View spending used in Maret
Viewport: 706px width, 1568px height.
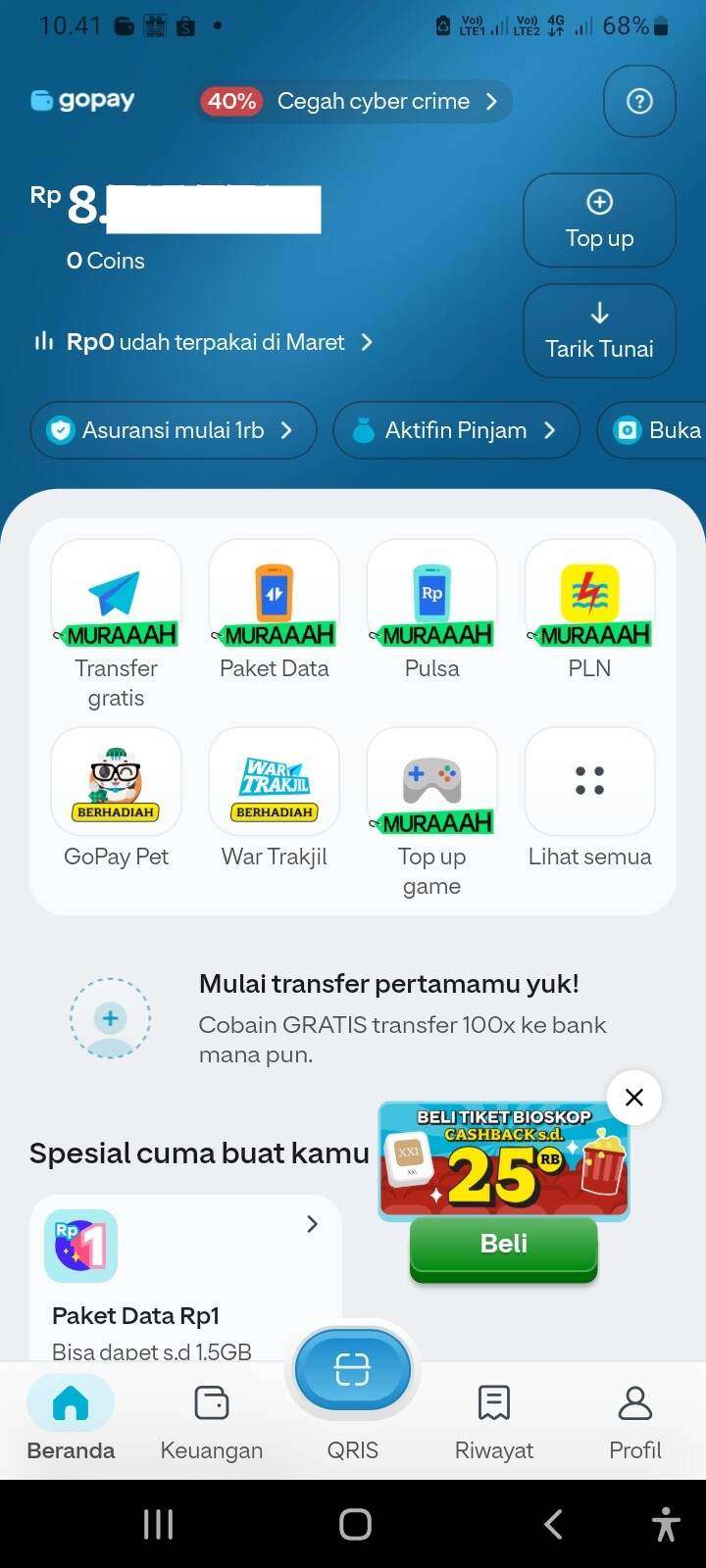pyautogui.click(x=204, y=342)
